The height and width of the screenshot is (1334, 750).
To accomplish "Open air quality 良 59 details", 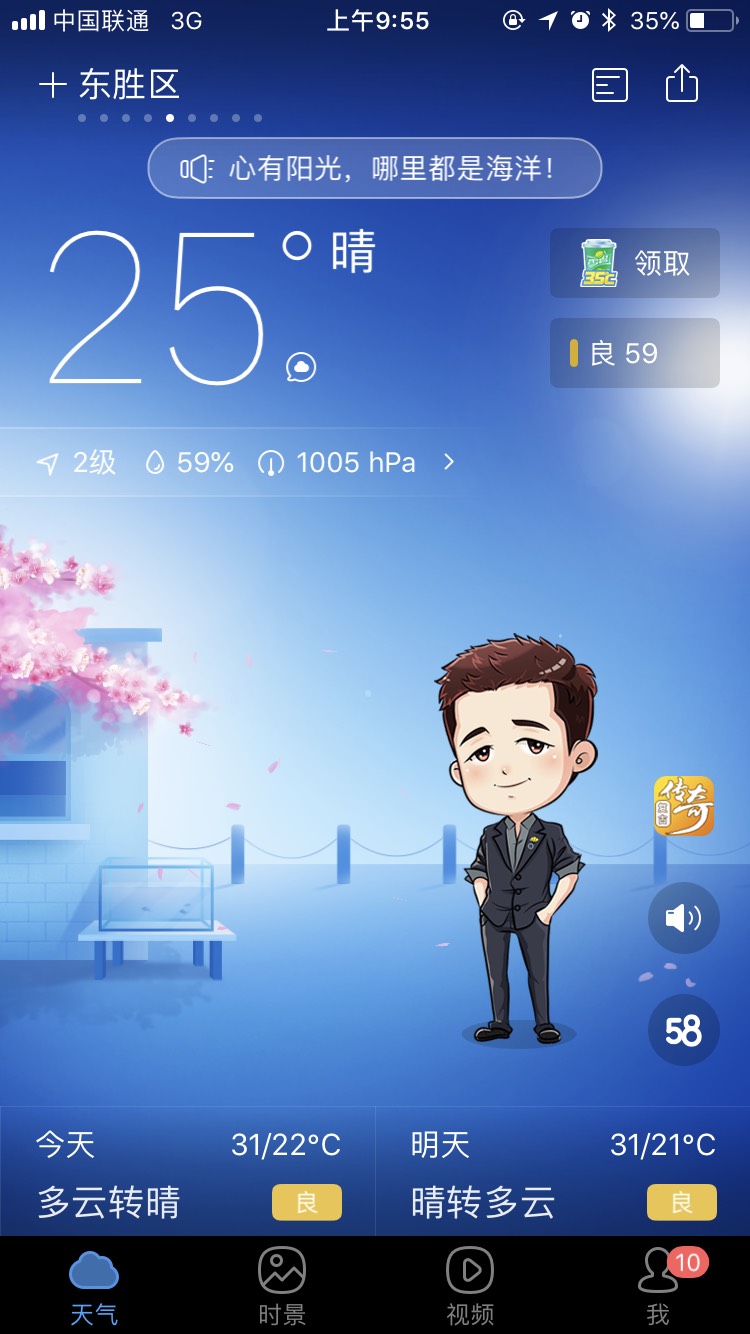I will coord(635,353).
